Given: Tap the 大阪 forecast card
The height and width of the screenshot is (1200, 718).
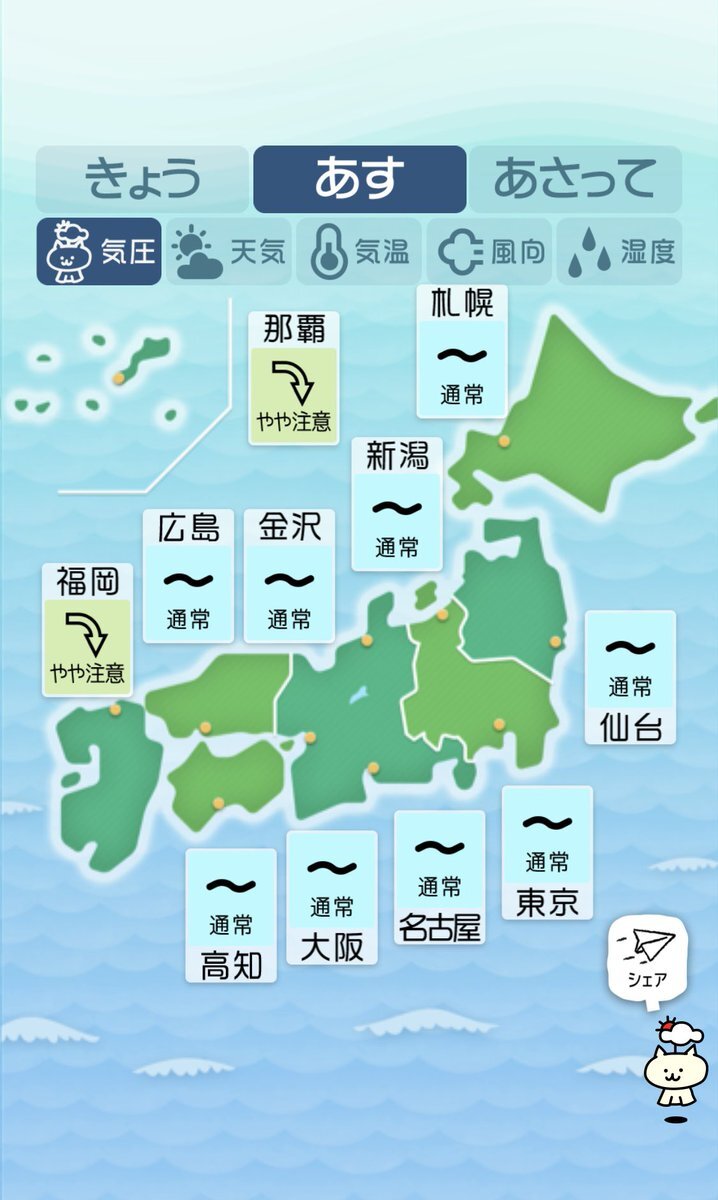Looking at the screenshot, I should tap(332, 898).
